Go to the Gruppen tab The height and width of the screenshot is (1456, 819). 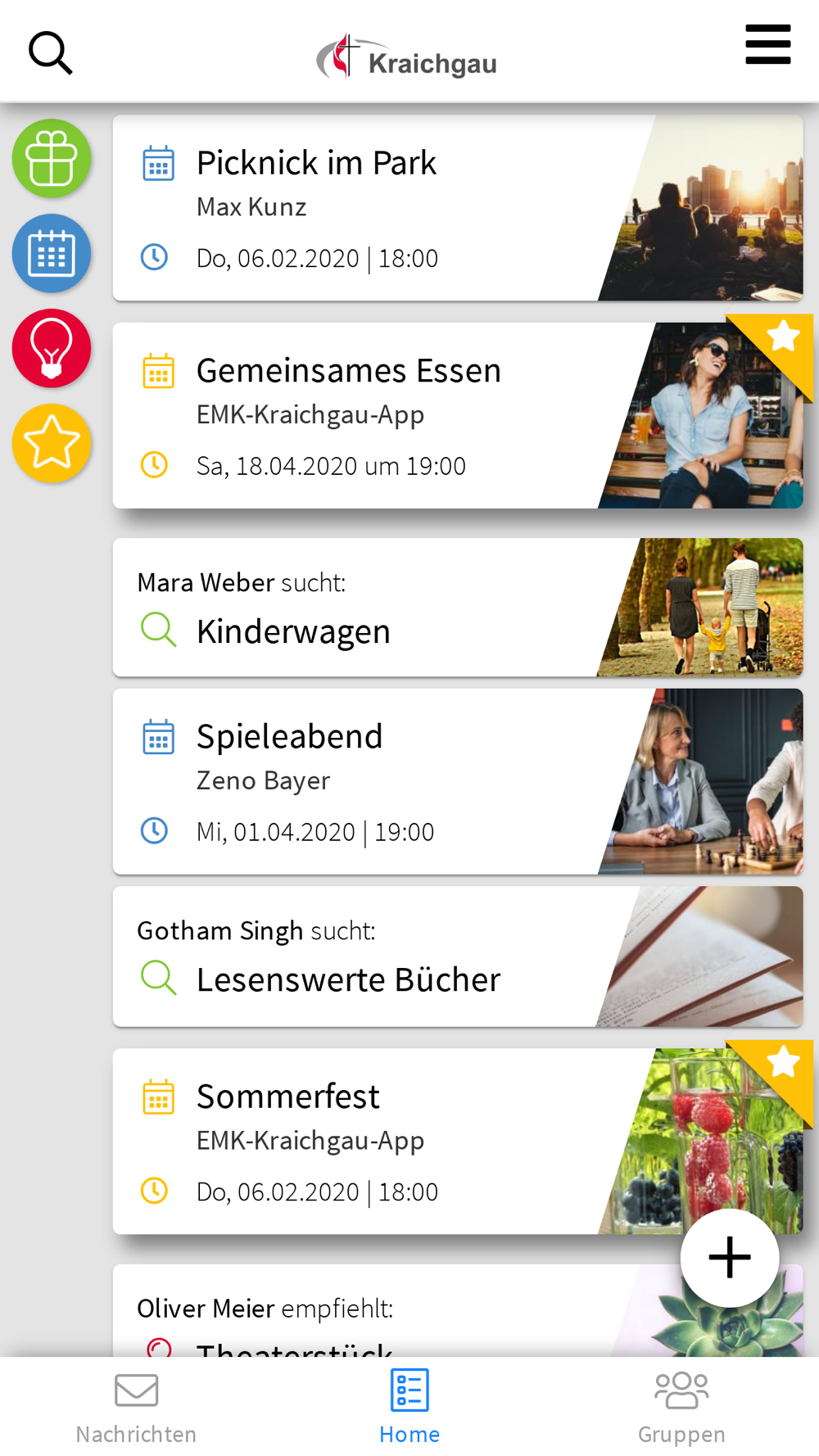681,1408
